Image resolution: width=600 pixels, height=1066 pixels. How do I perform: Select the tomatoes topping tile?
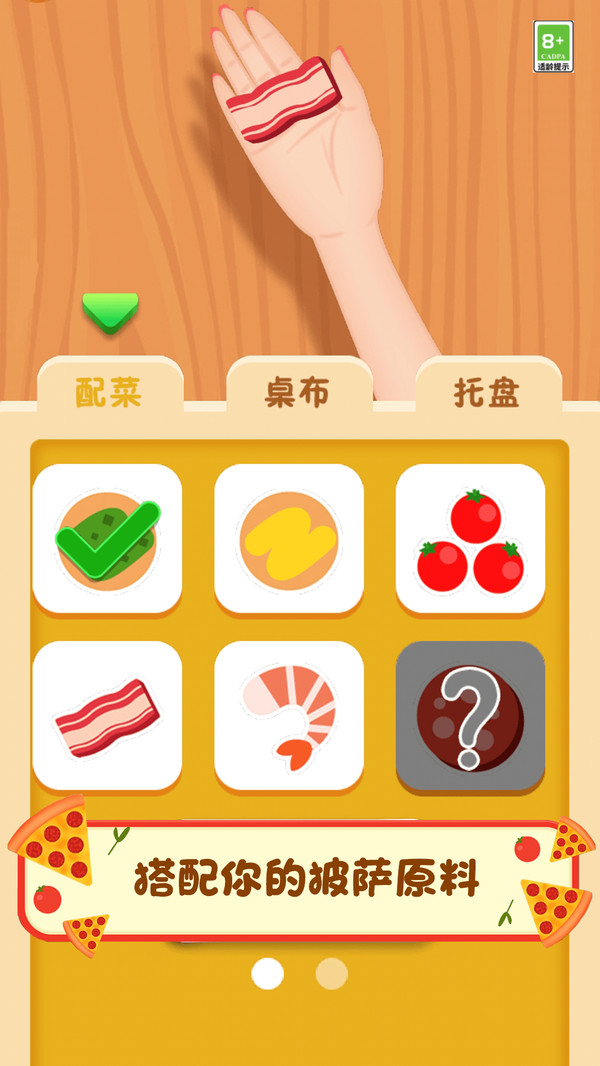470,539
